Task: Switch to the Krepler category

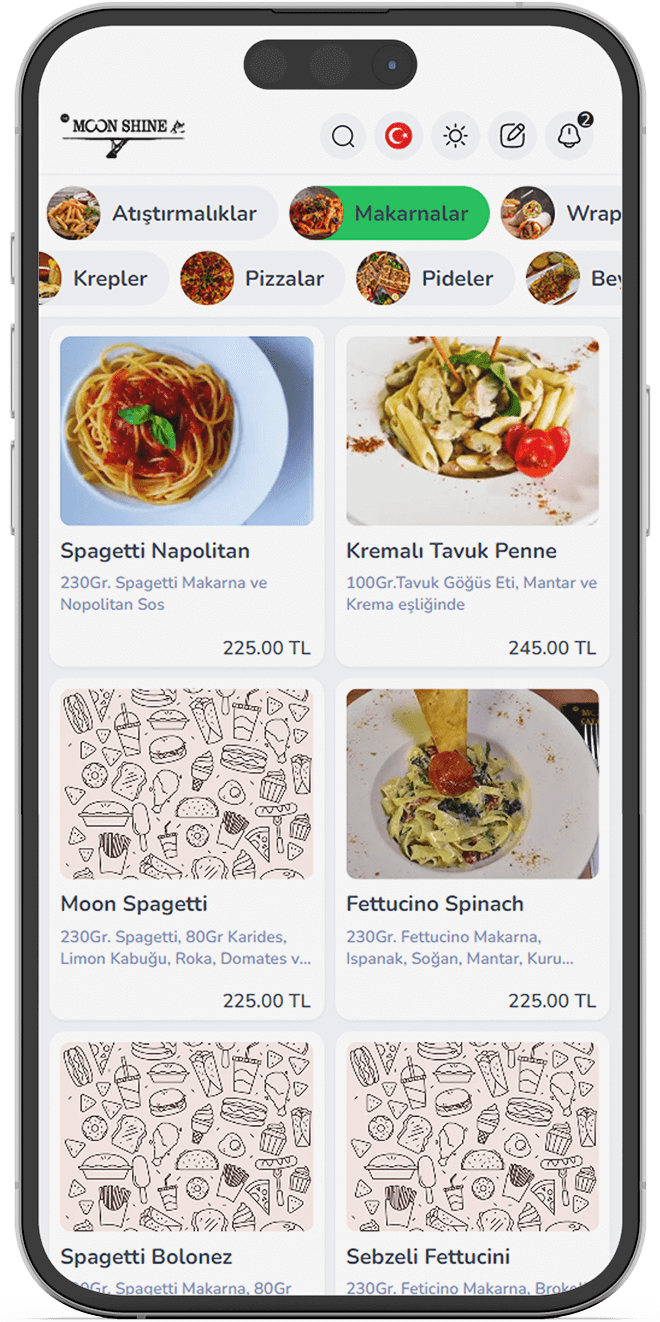Action: (x=104, y=278)
